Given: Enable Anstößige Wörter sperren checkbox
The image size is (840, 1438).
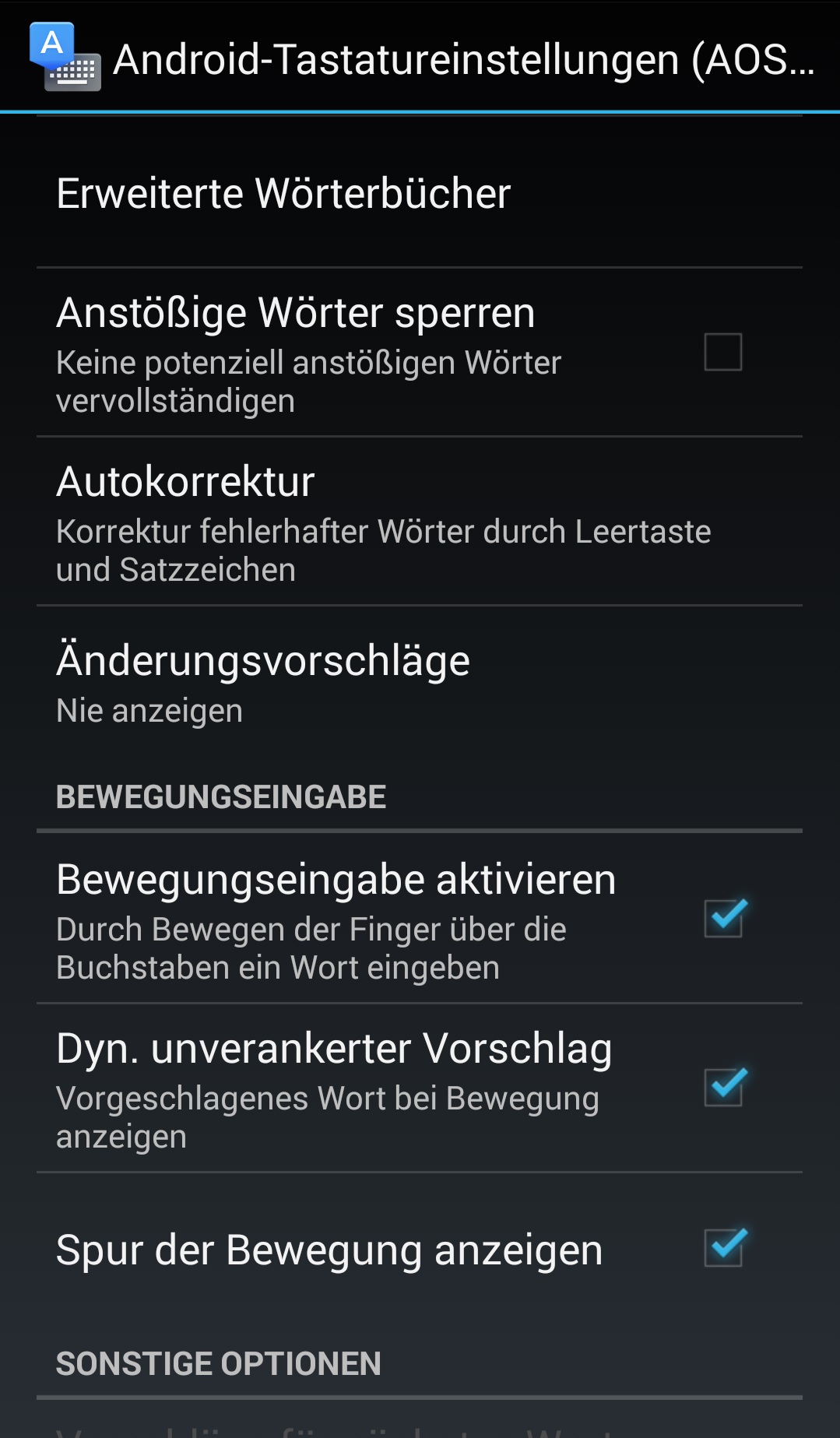Looking at the screenshot, I should [x=722, y=352].
